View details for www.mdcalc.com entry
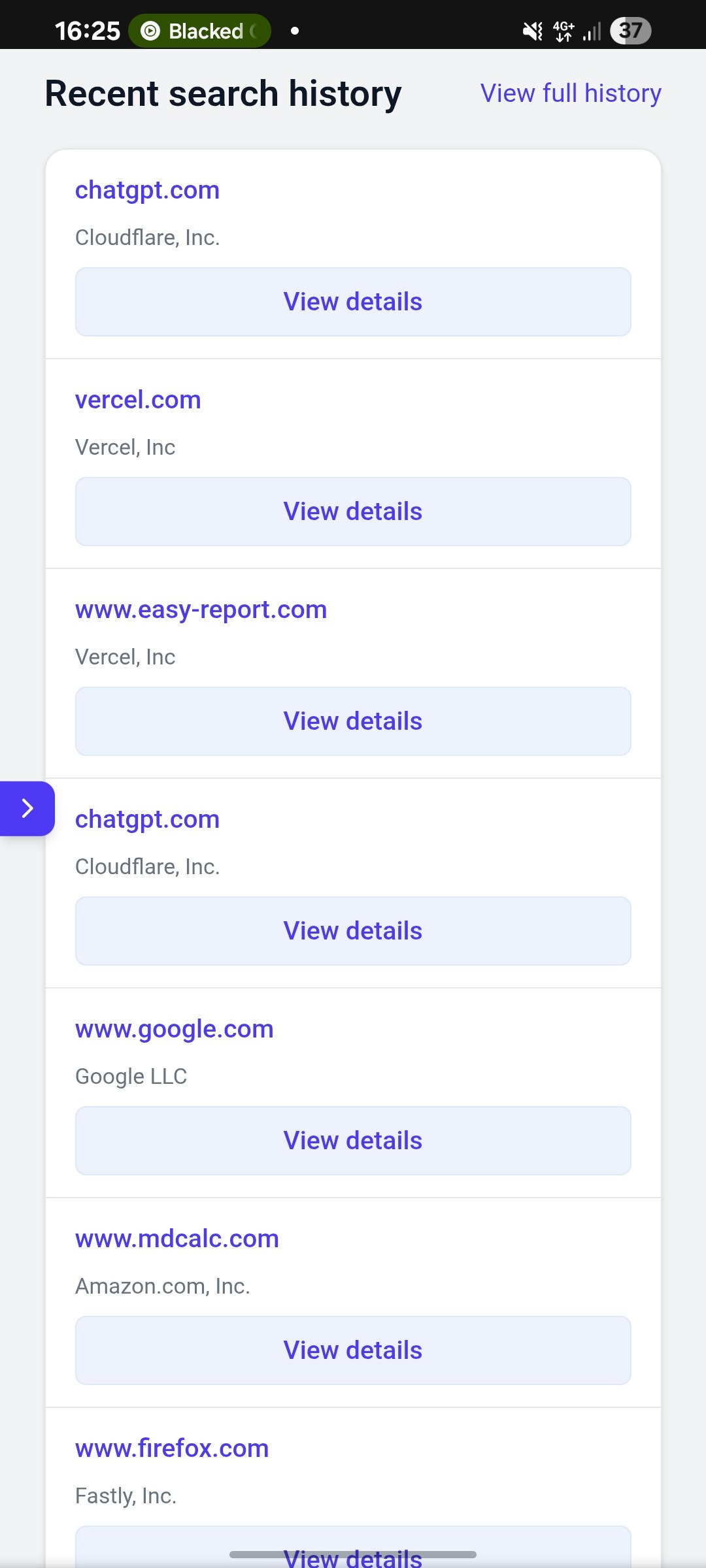This screenshot has width=706, height=1568. pyautogui.click(x=353, y=1350)
